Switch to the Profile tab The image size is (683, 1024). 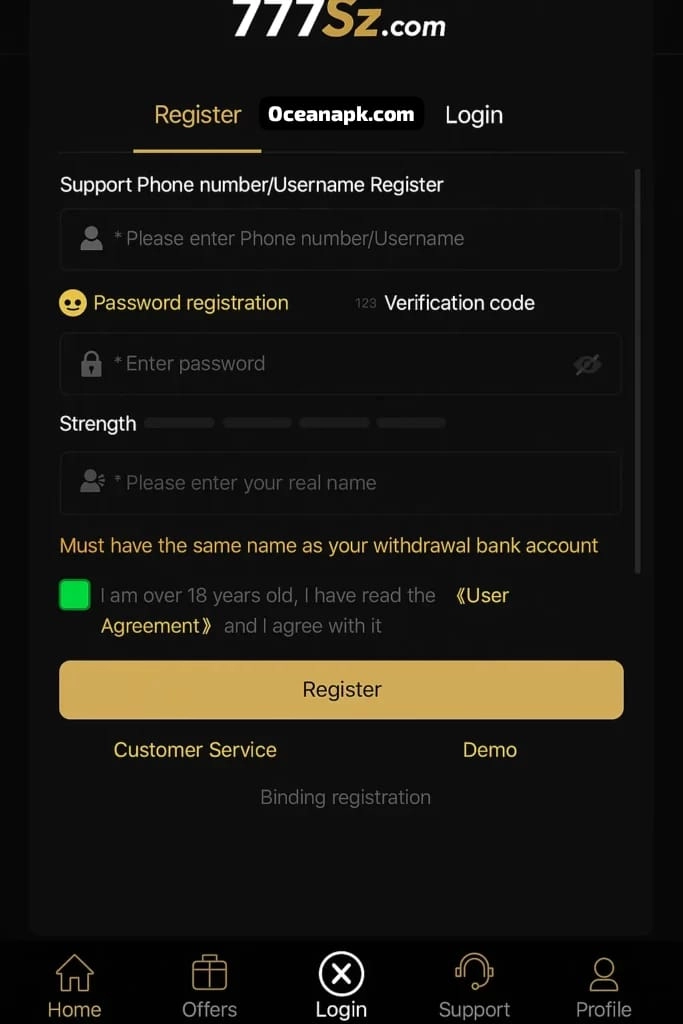coord(603,985)
